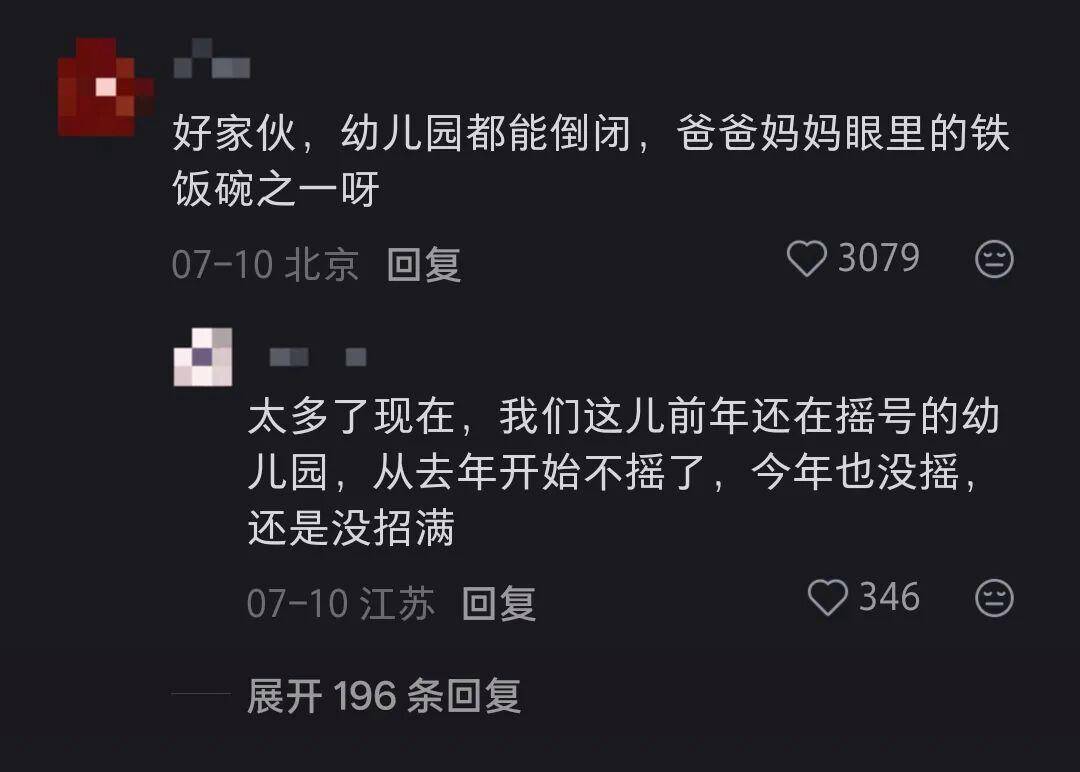Image resolution: width=1080 pixels, height=772 pixels.
Task: Open the Beijing commenter's avatar profile
Action: pos(102,88)
